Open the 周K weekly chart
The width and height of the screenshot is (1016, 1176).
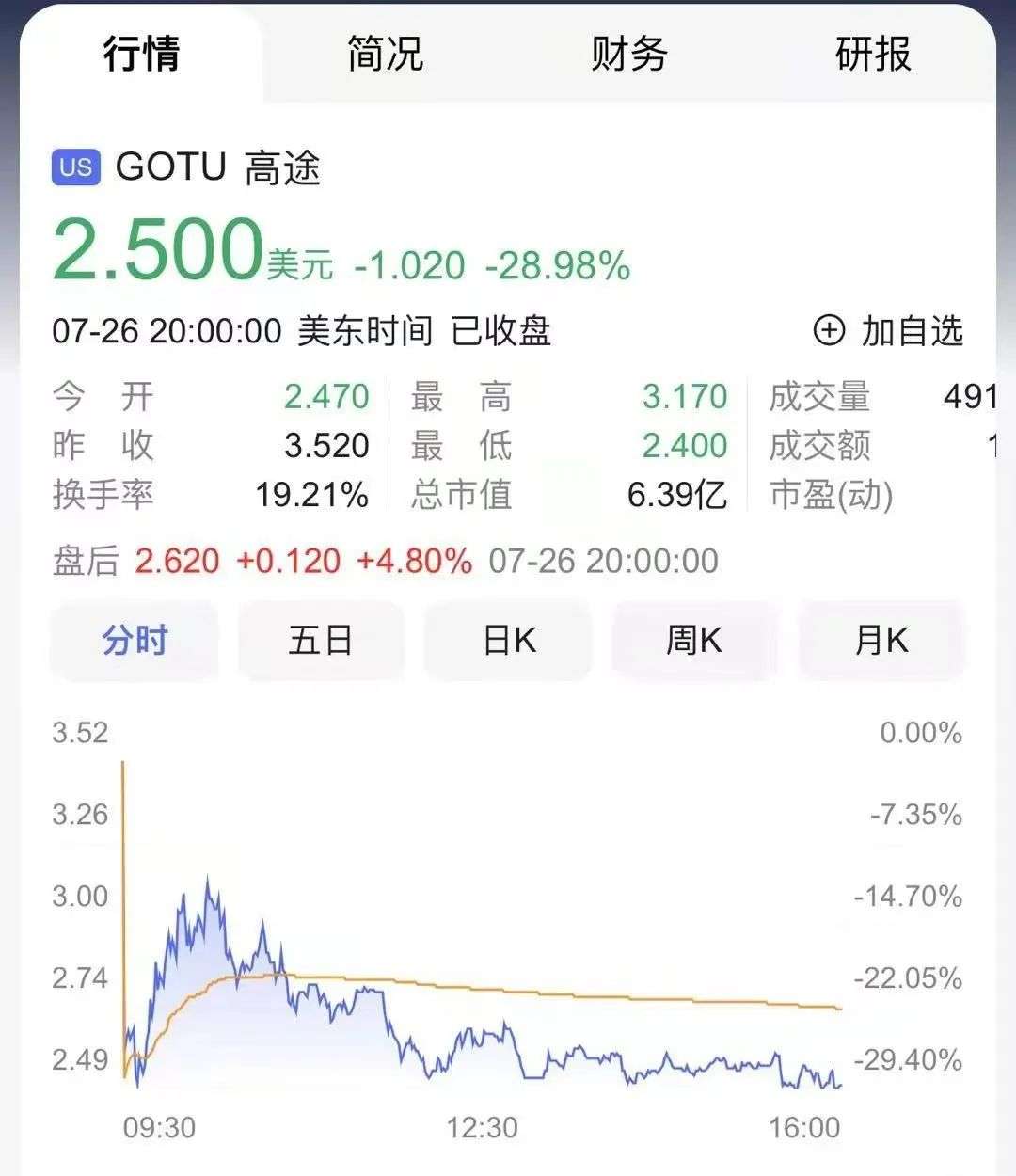click(x=694, y=641)
